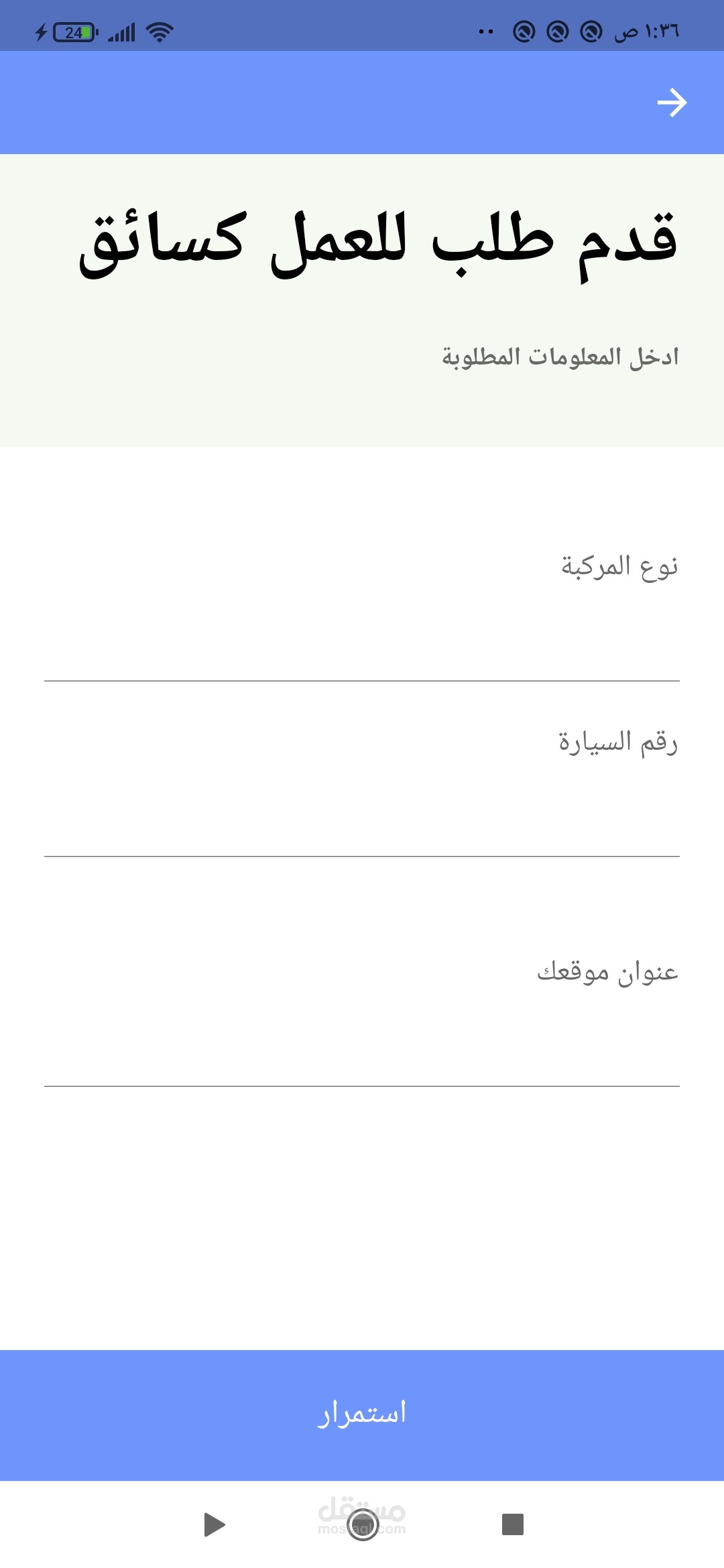The height and width of the screenshot is (1568, 724).
Task: Open recent apps via the square button
Action: 512,1524
